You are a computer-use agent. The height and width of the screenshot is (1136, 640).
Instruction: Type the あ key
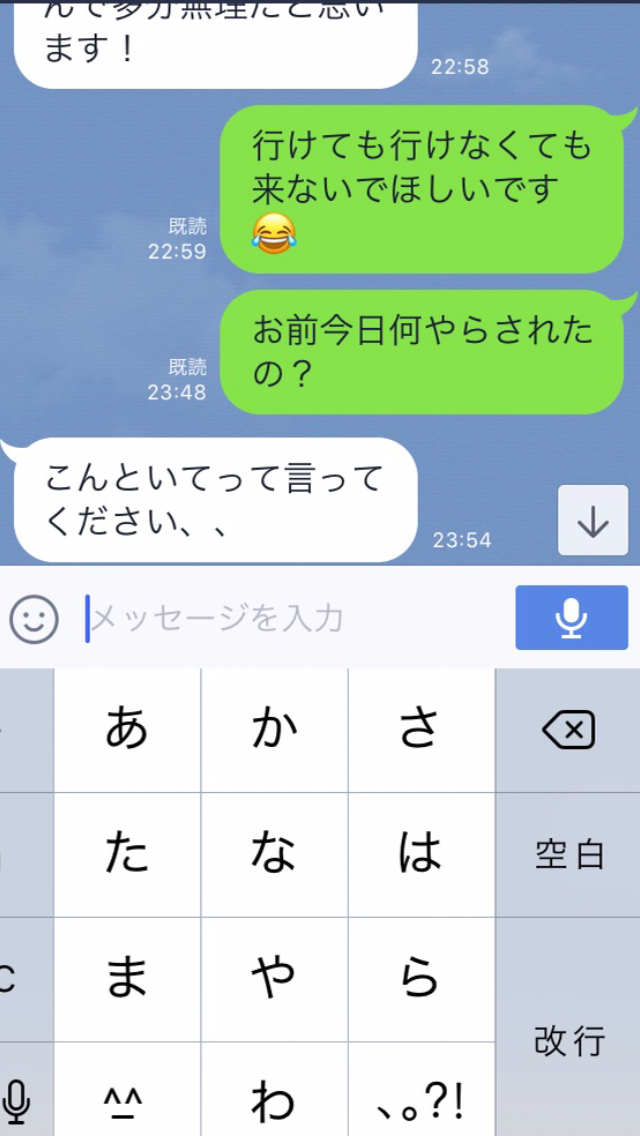127,730
